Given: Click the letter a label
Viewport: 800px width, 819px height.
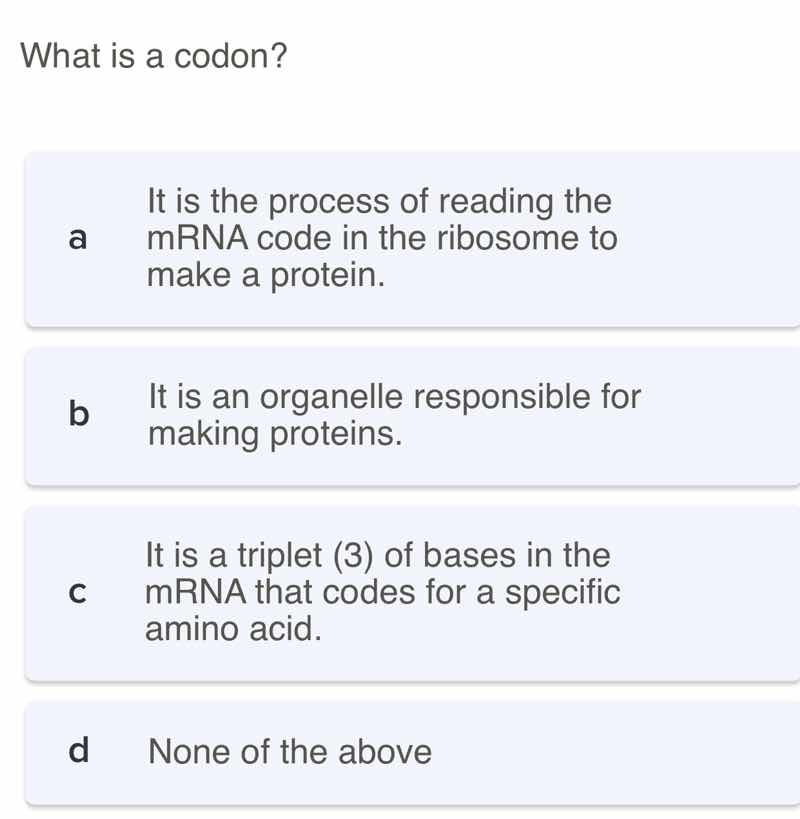Looking at the screenshot, I should pyautogui.click(x=79, y=238).
